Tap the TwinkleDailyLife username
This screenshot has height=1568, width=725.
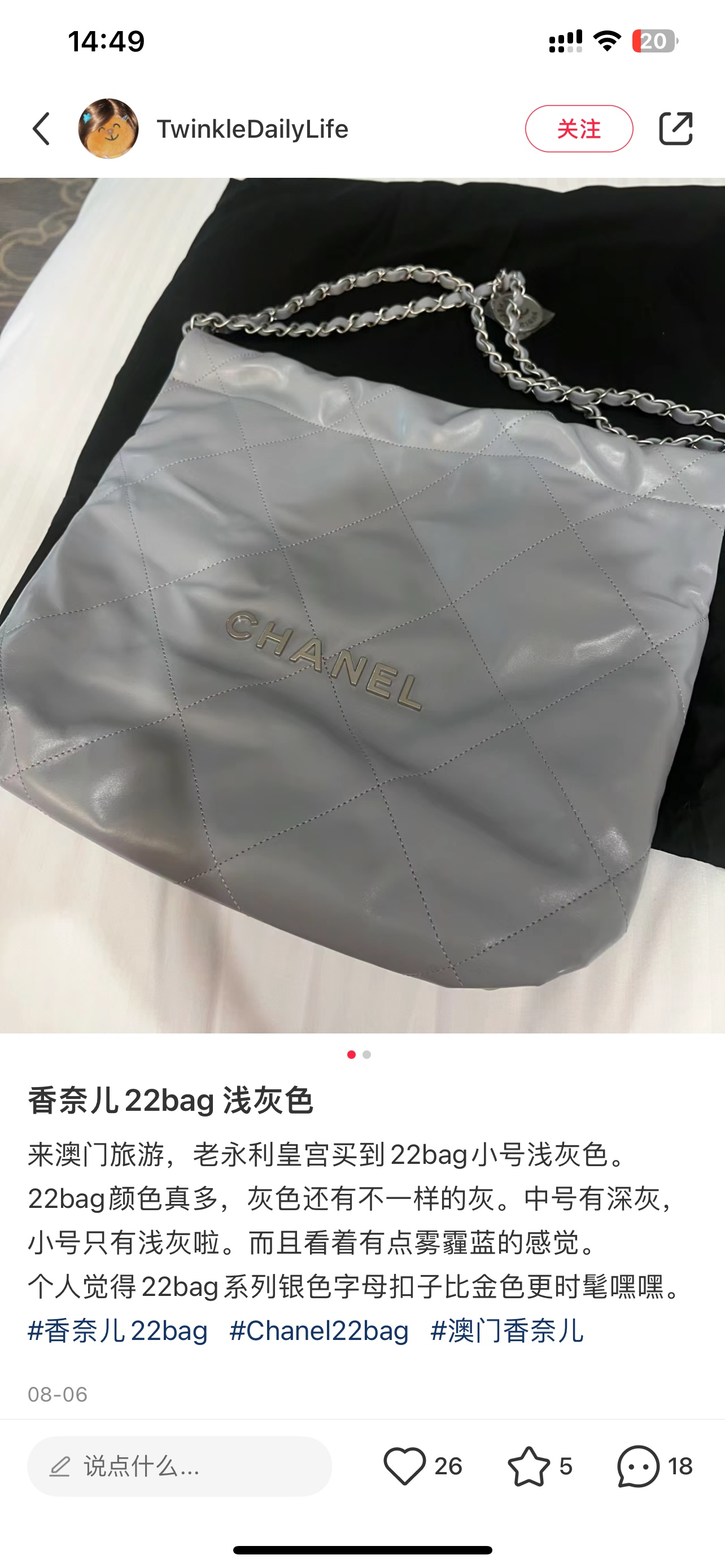point(252,129)
